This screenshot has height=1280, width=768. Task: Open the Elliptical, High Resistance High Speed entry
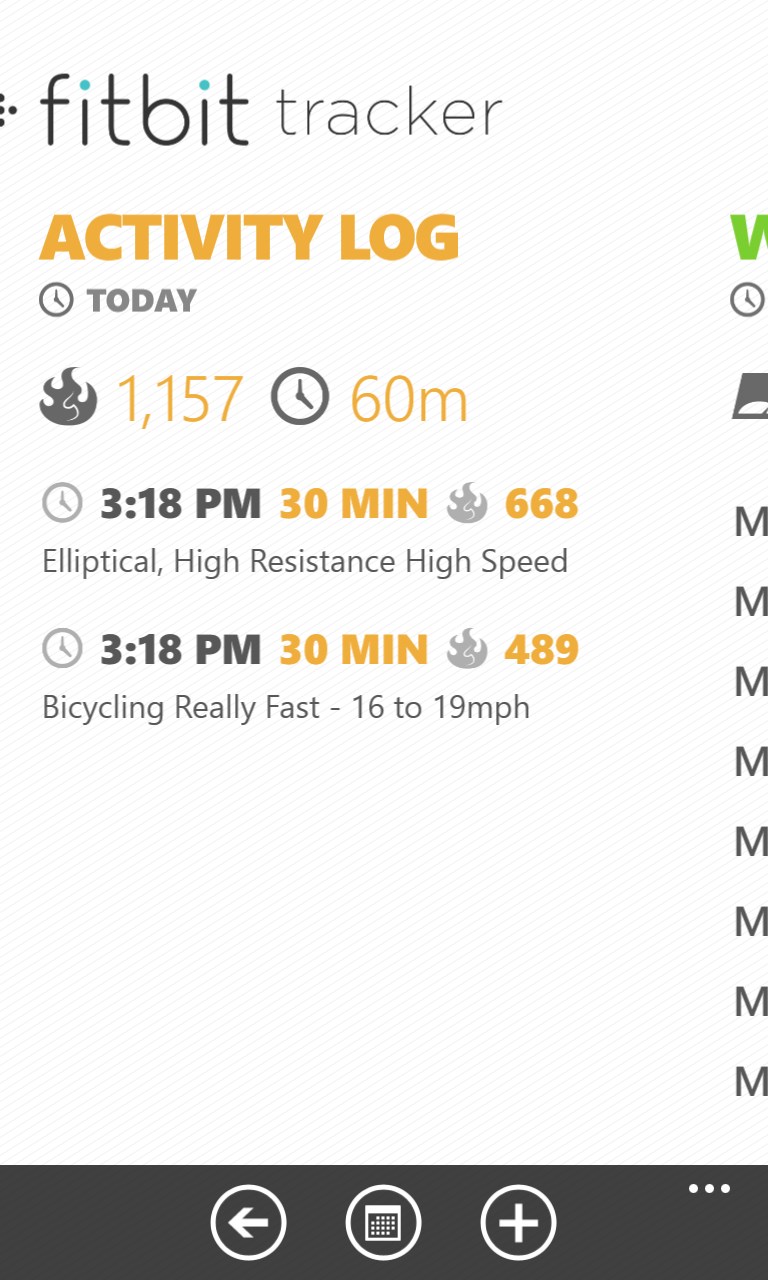[304, 561]
